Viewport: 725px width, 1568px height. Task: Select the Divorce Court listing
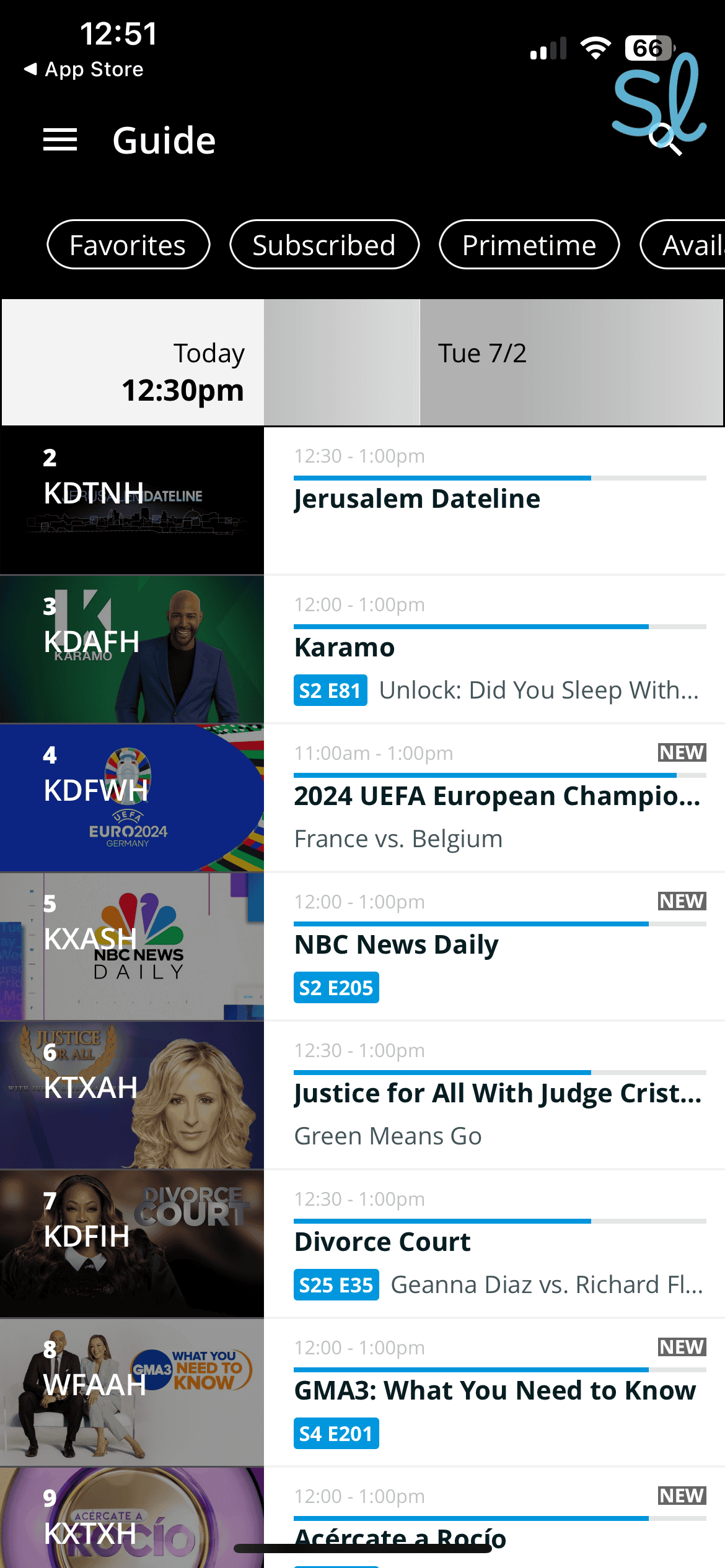[x=494, y=1244]
